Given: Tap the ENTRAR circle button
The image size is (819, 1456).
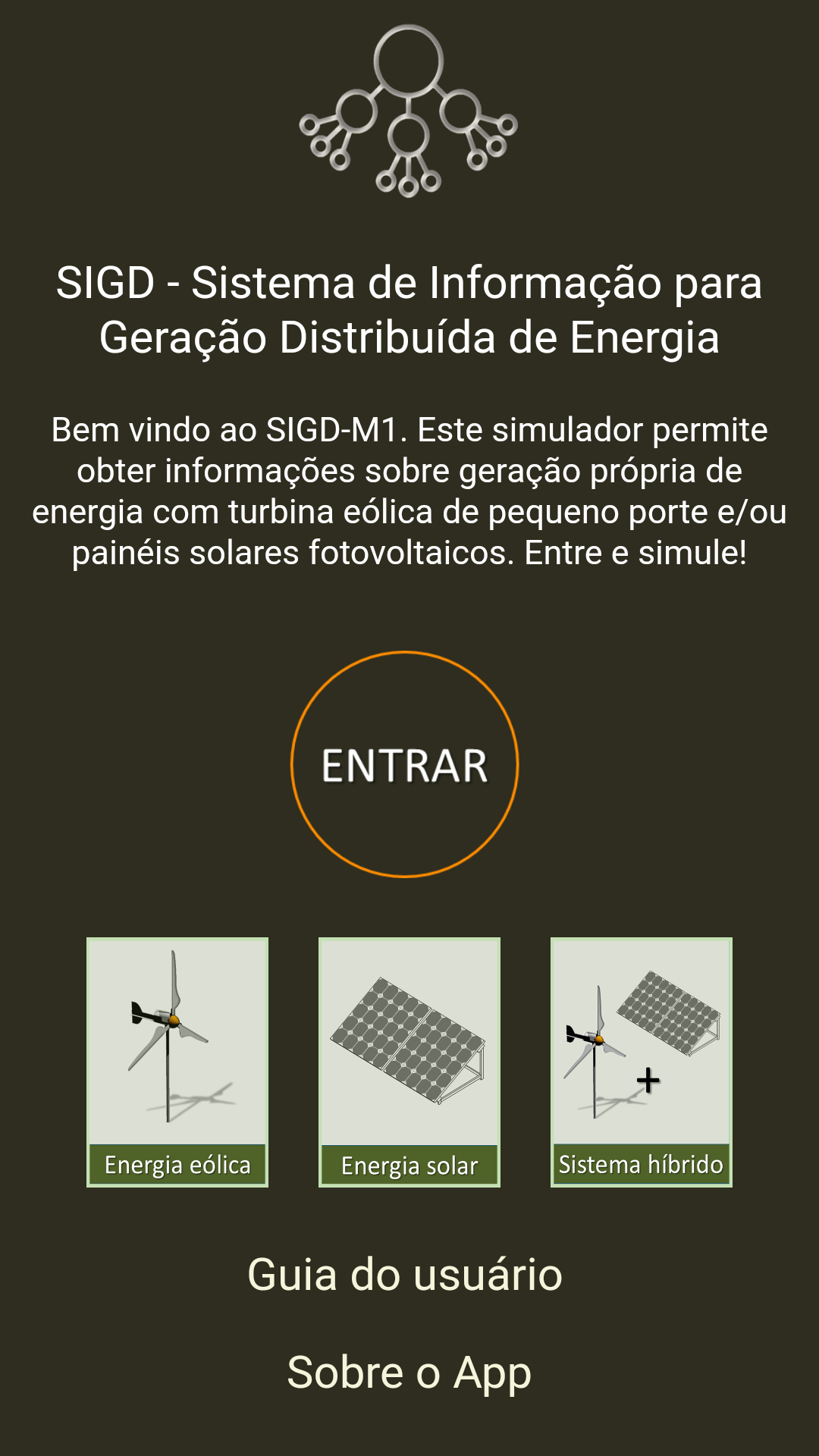Looking at the screenshot, I should click(x=405, y=764).
